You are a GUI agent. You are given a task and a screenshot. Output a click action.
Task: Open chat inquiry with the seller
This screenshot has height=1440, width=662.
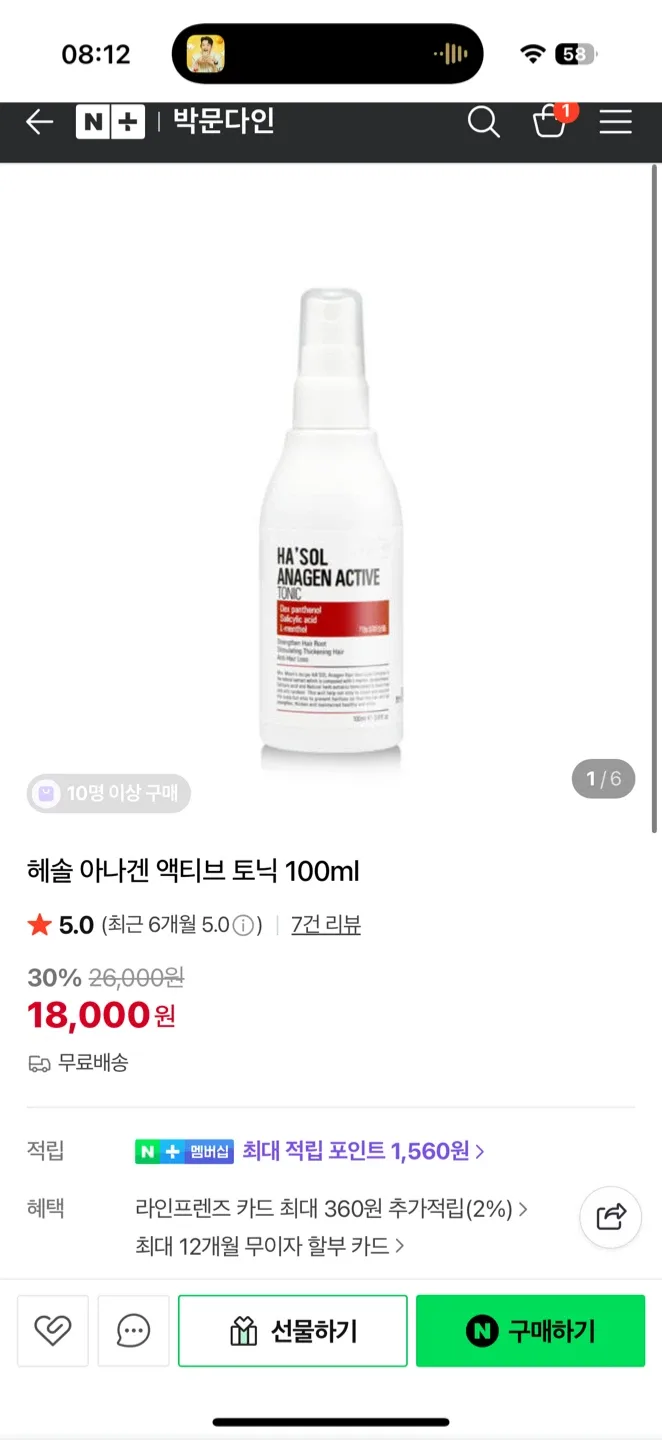[x=133, y=1330]
